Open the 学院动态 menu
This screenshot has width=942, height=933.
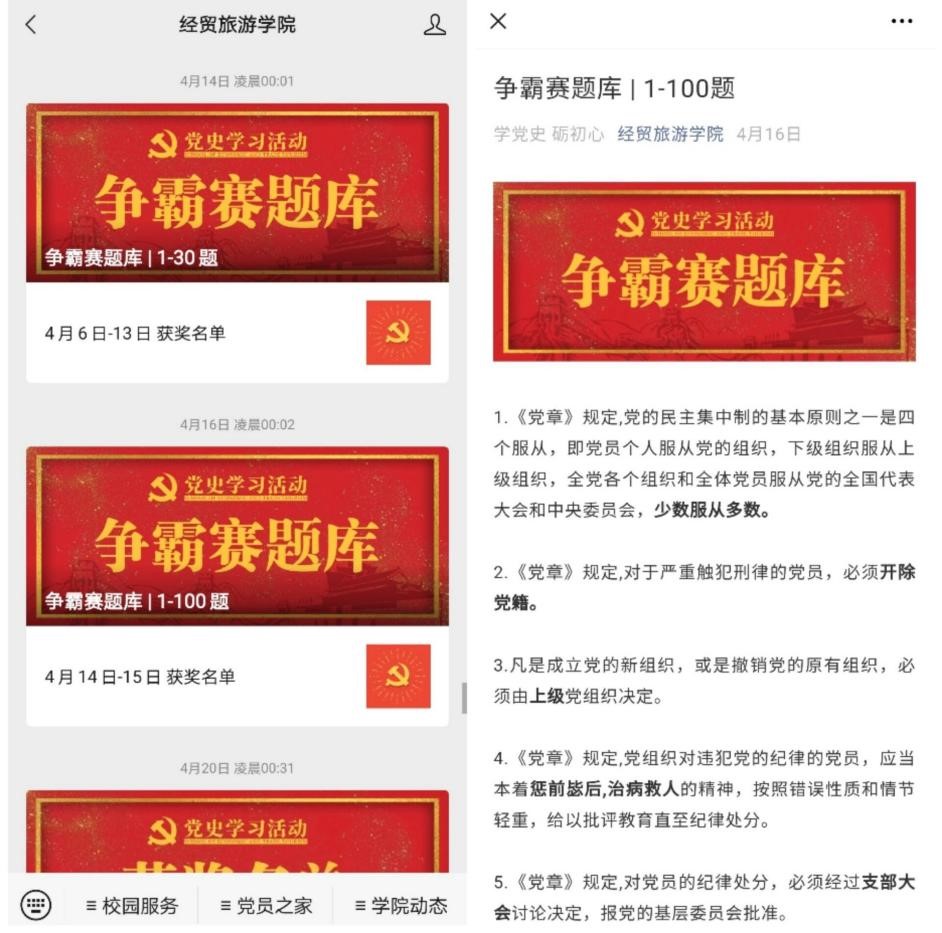(x=400, y=906)
